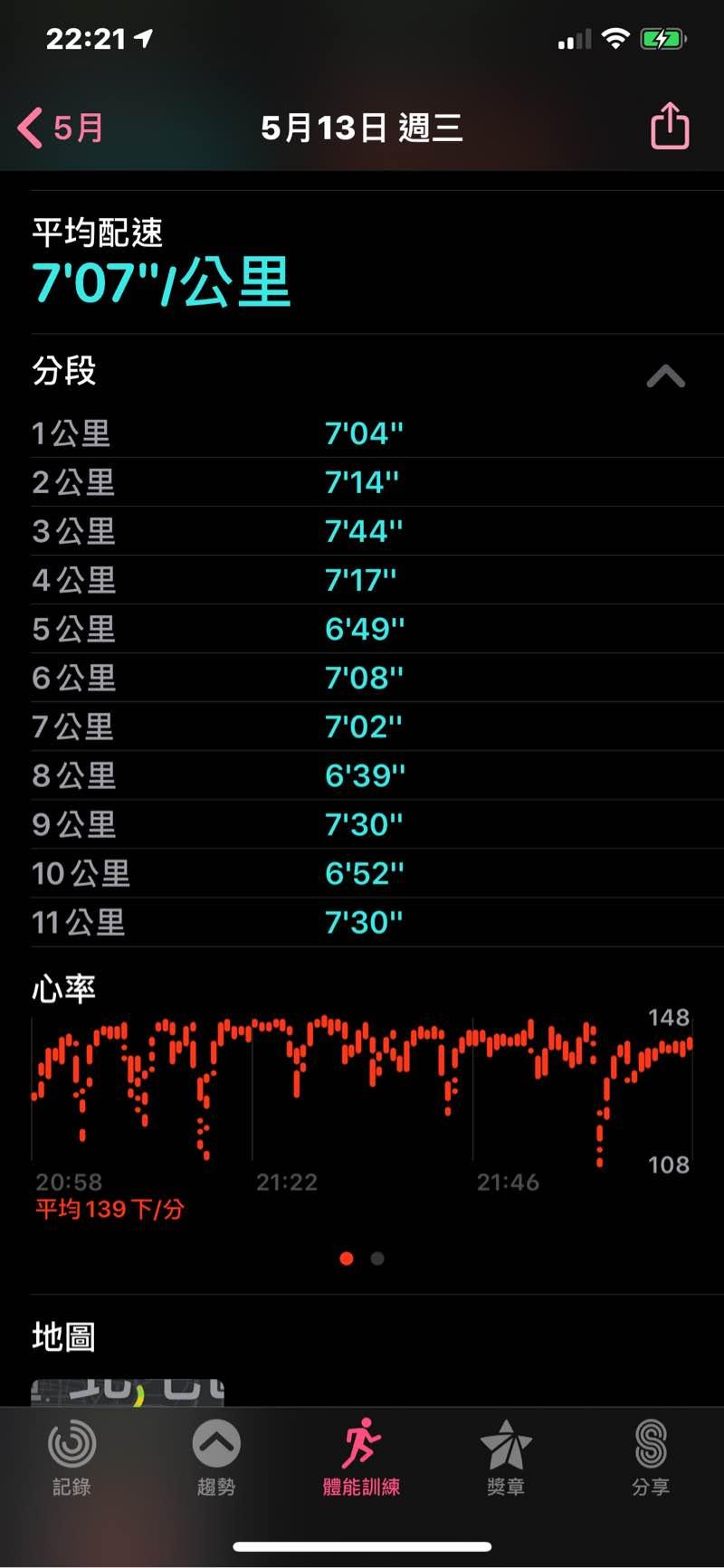Screen dimensions: 724x1568
Task: Switch to the 獎章 tab
Action: [x=506, y=1457]
